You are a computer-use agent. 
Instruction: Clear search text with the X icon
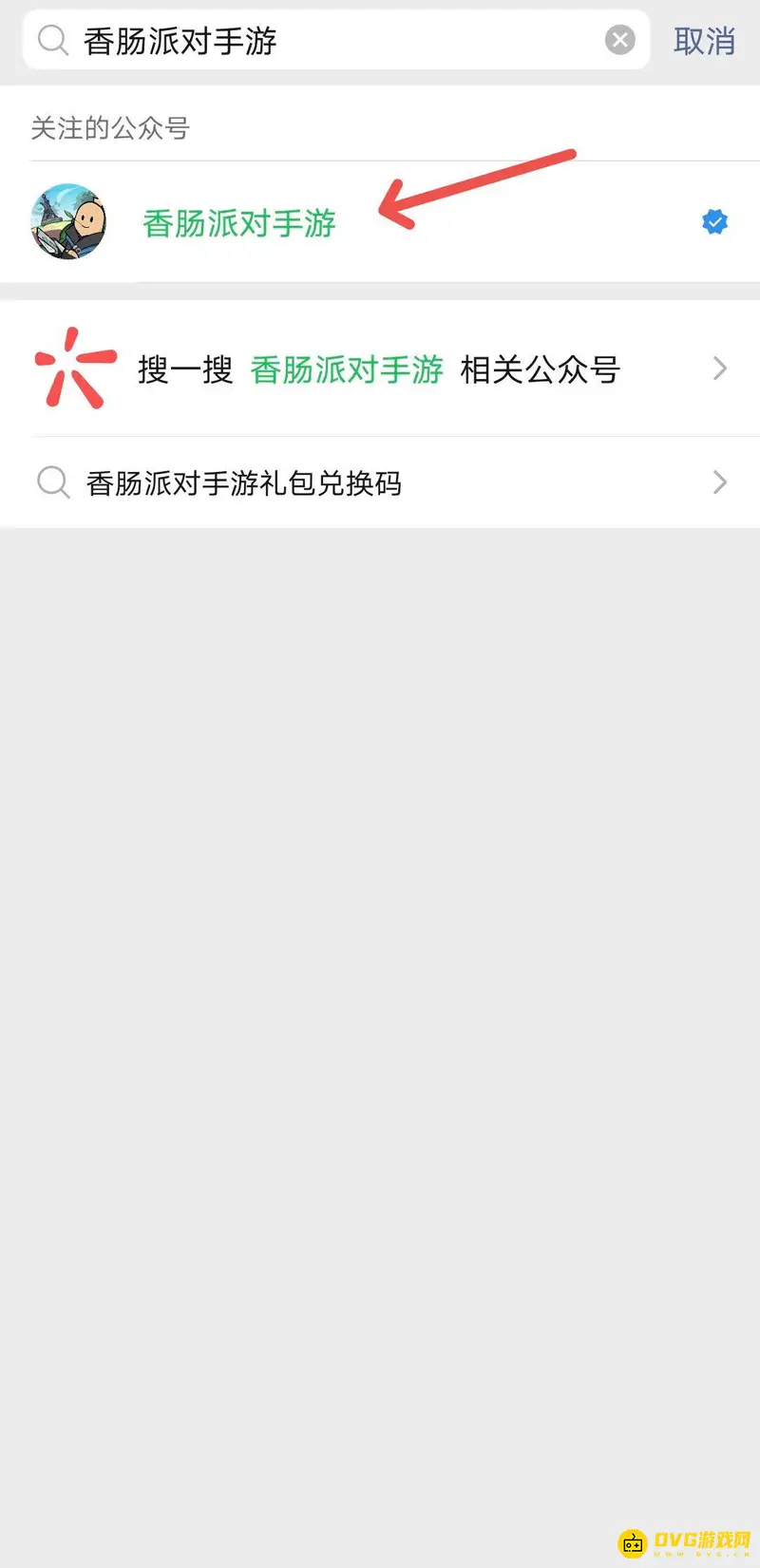[x=620, y=39]
